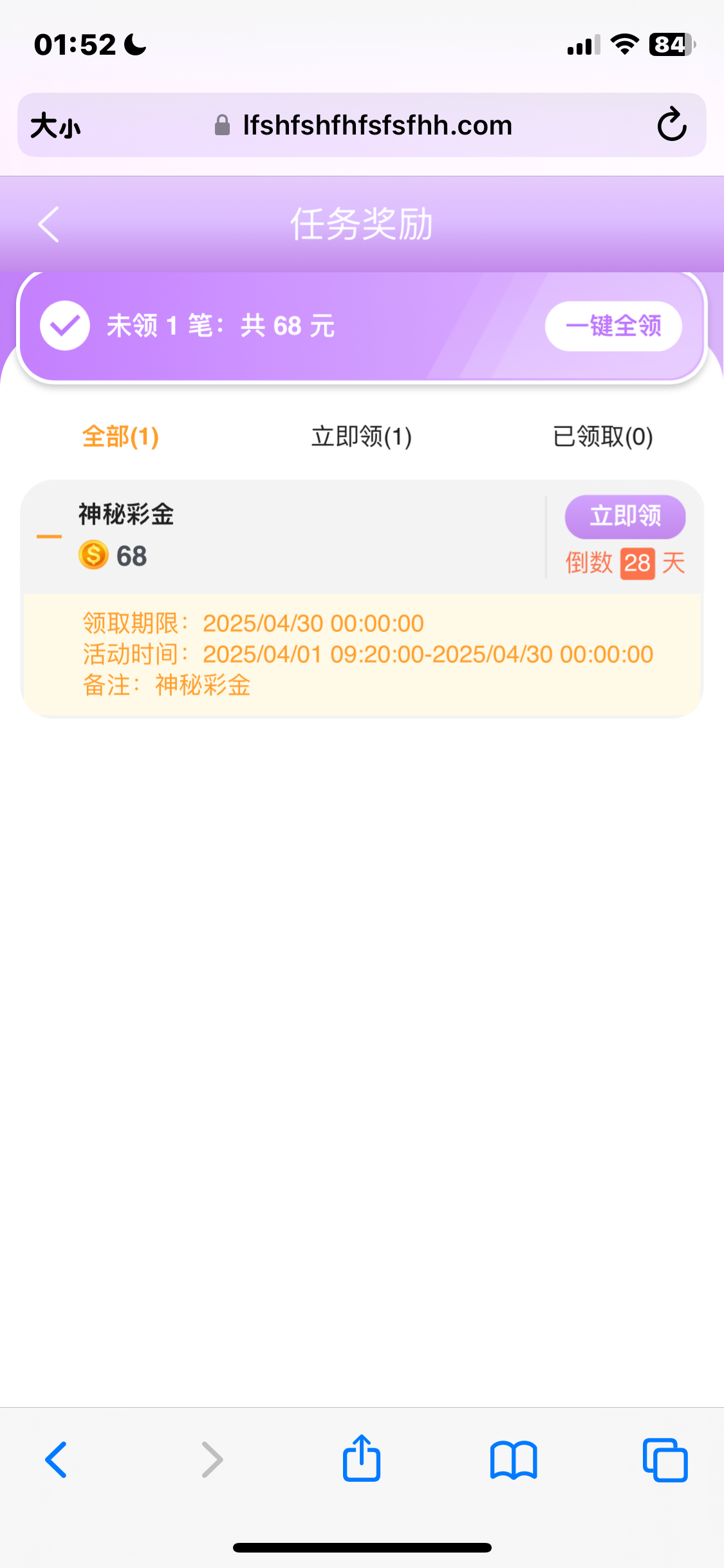Reload the page in Safari
Viewport: 724px width, 1568px height.
click(672, 125)
